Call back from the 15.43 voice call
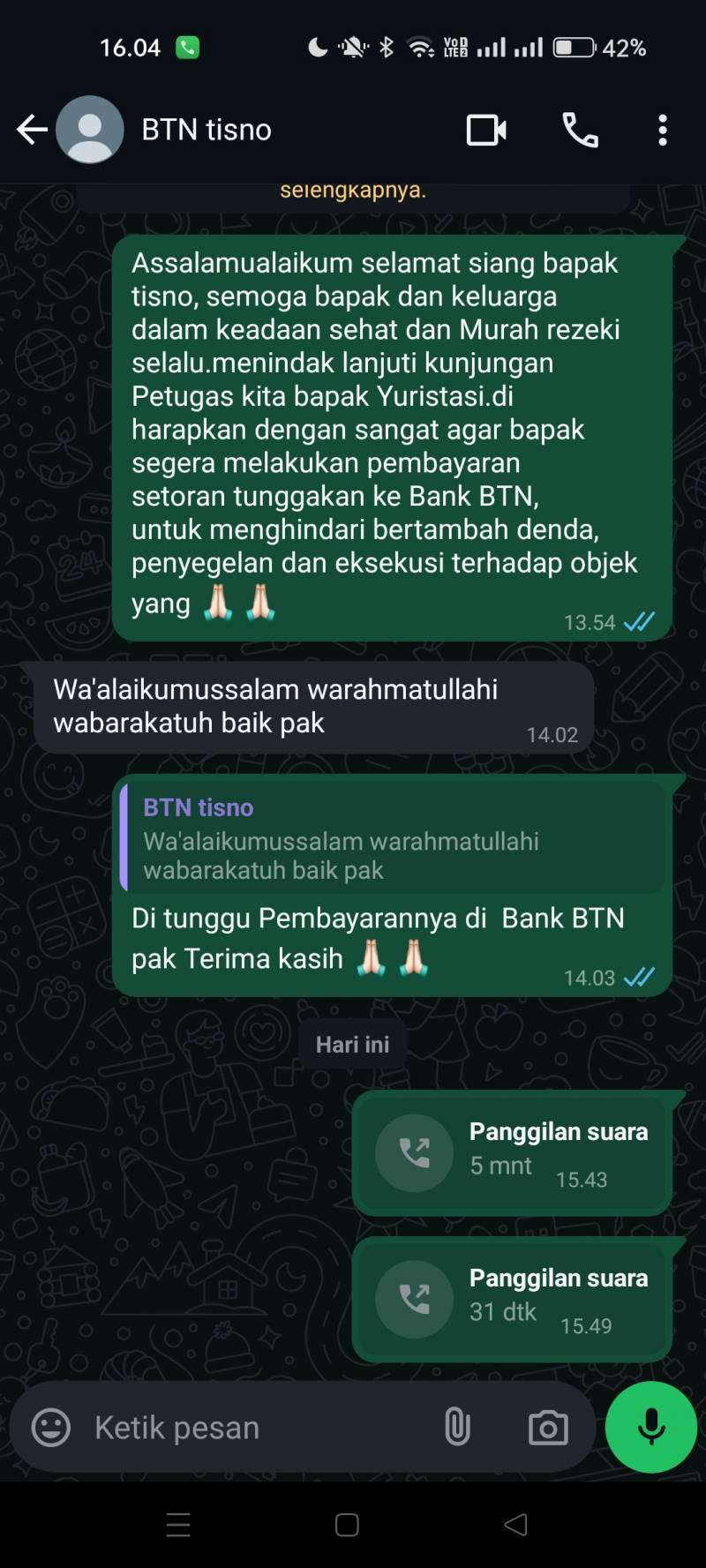The height and width of the screenshot is (1568, 706). click(415, 1152)
